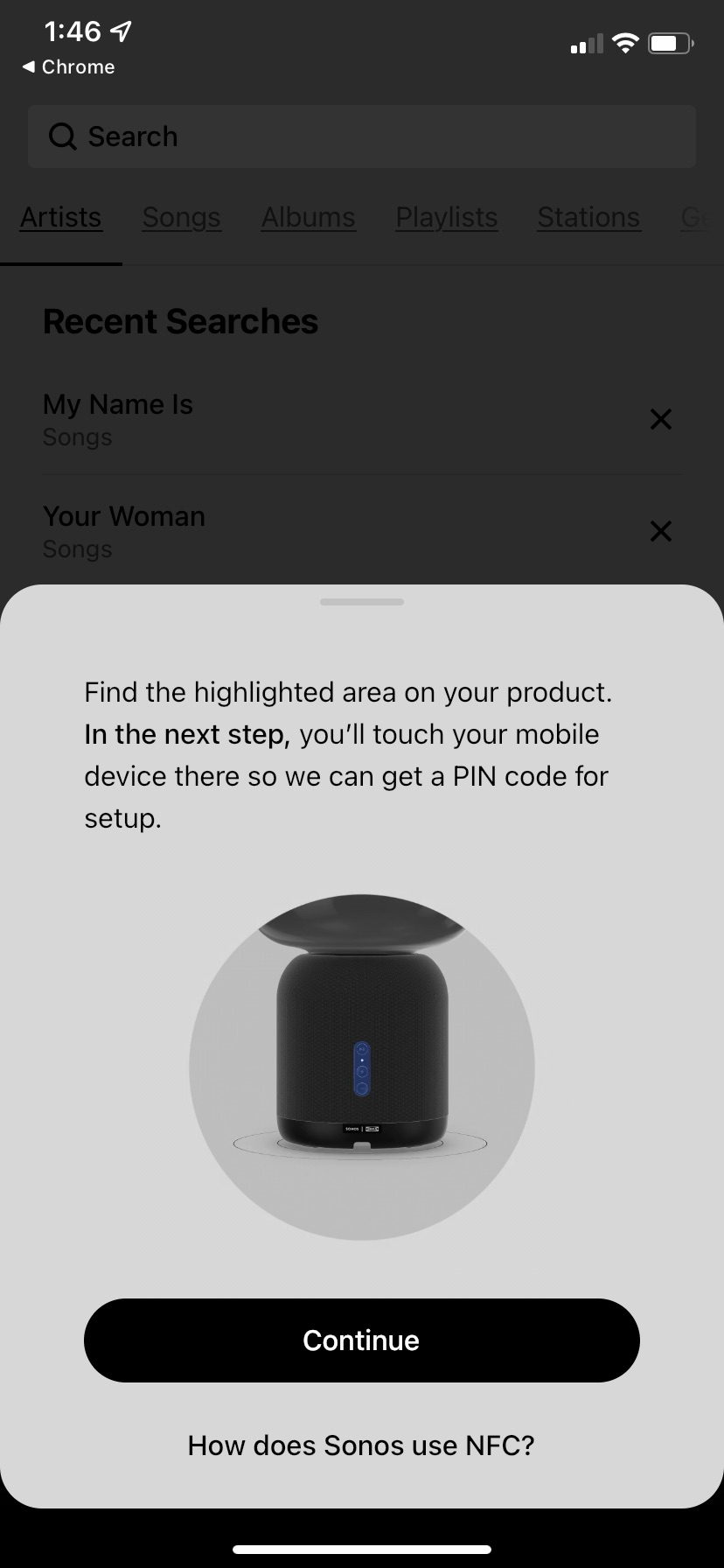Select the Artists tab
The height and width of the screenshot is (1568, 724).
click(60, 217)
